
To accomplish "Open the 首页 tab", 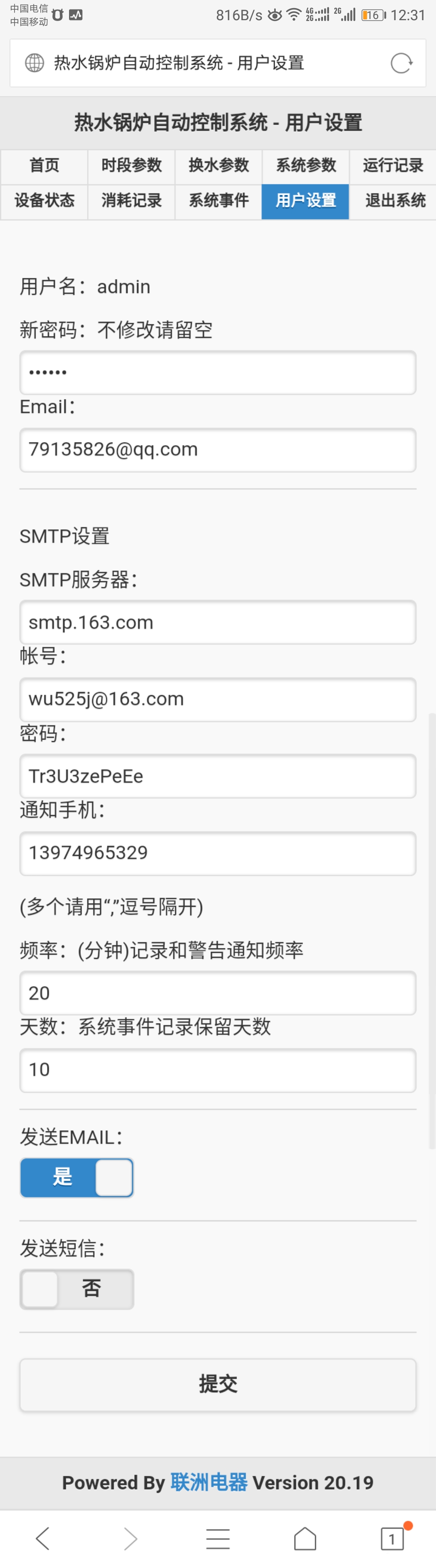I will [x=44, y=166].
